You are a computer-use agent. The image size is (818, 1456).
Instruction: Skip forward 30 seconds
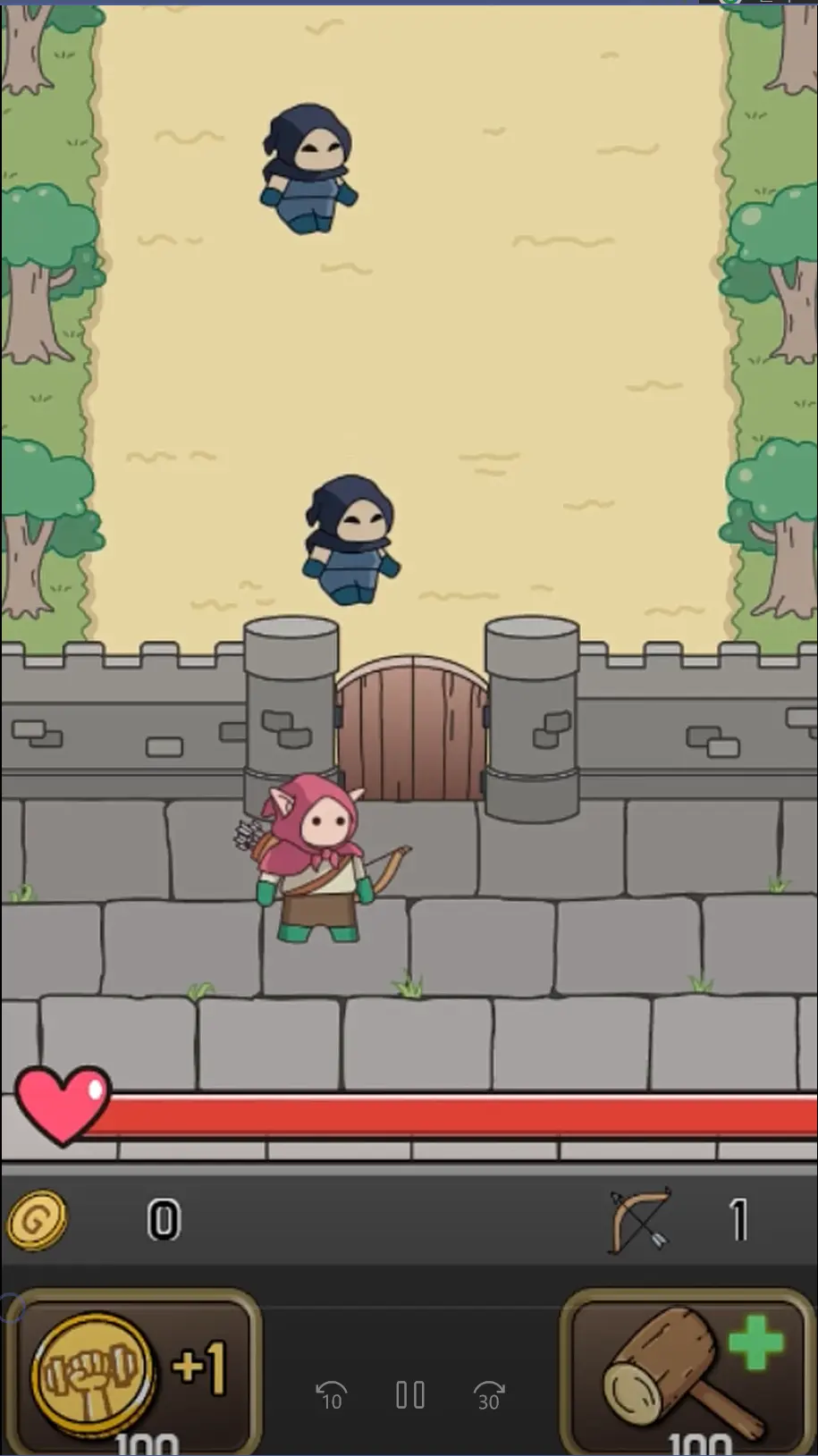489,1396
